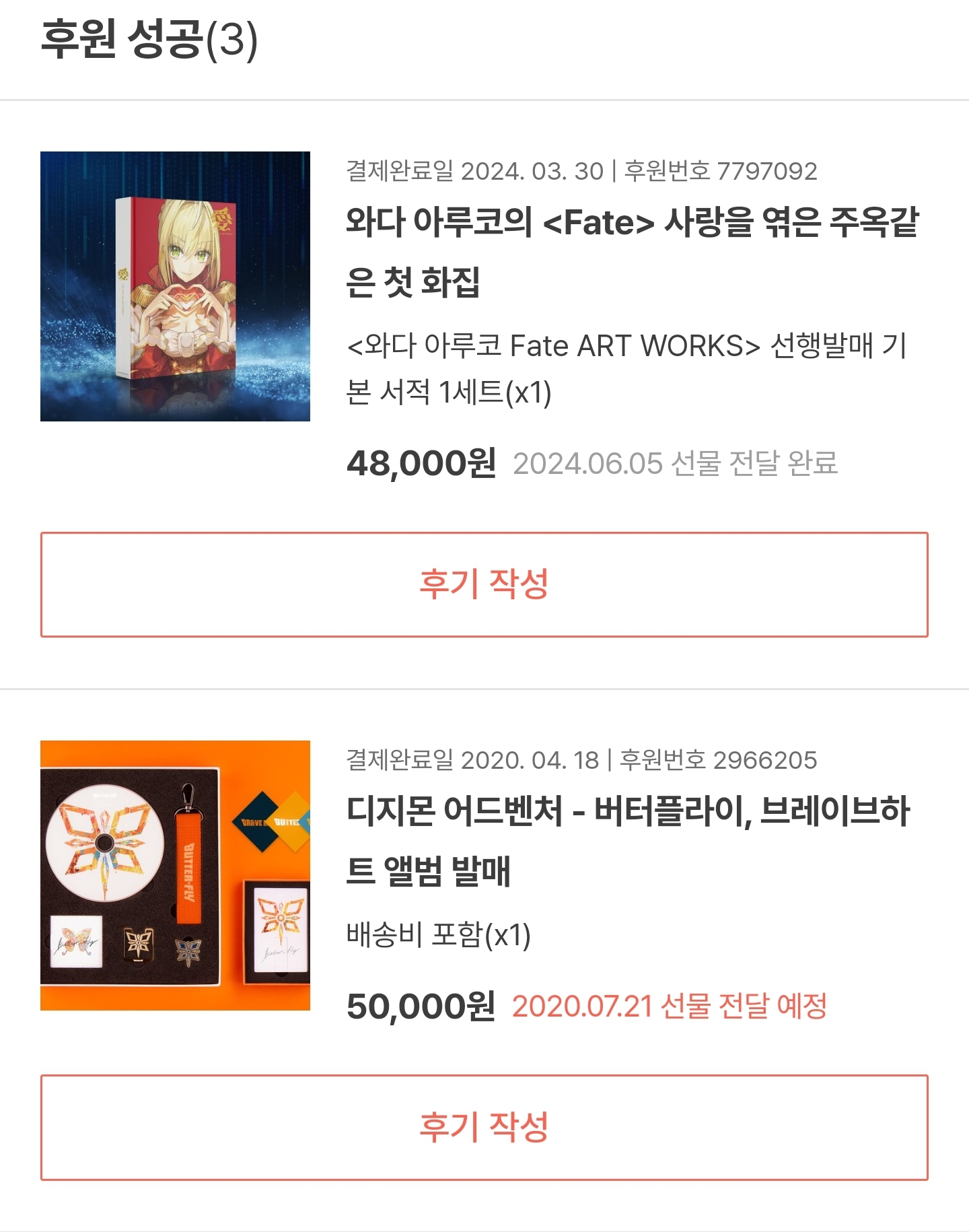Write a review for the Digimon Adventure album
Screen dimensions: 969x1232
(x=484, y=1127)
